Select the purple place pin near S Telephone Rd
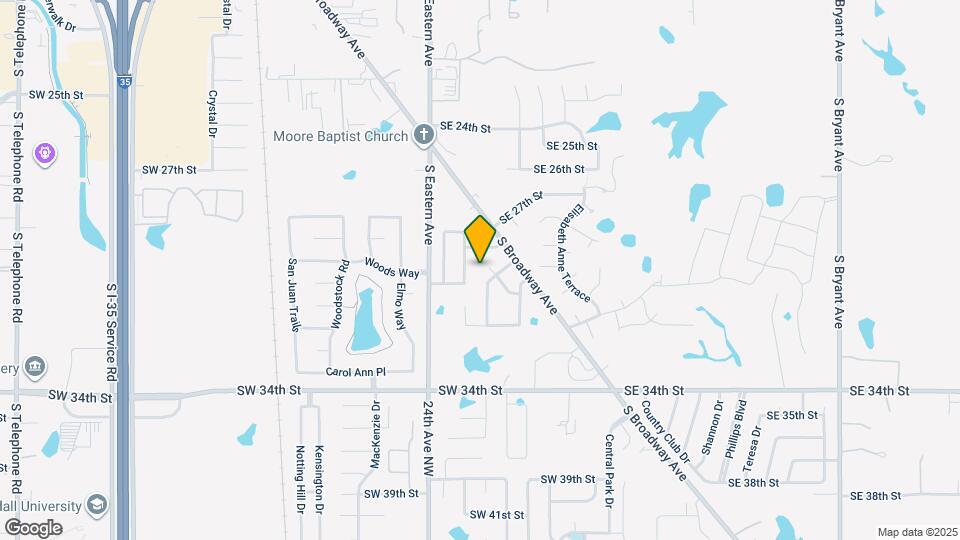Viewport: 960px width, 540px height. coord(45,153)
